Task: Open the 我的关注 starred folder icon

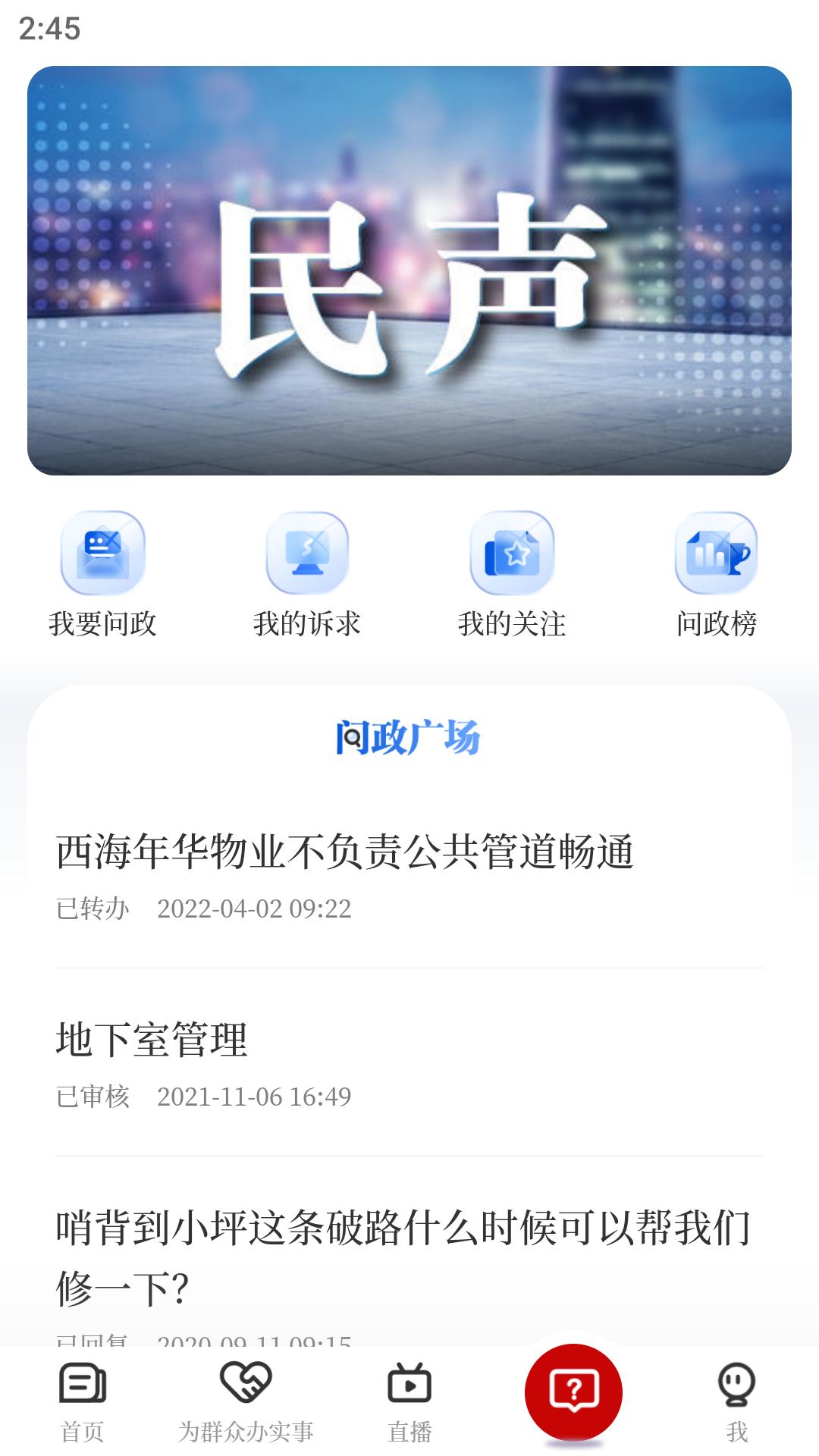Action: click(512, 556)
